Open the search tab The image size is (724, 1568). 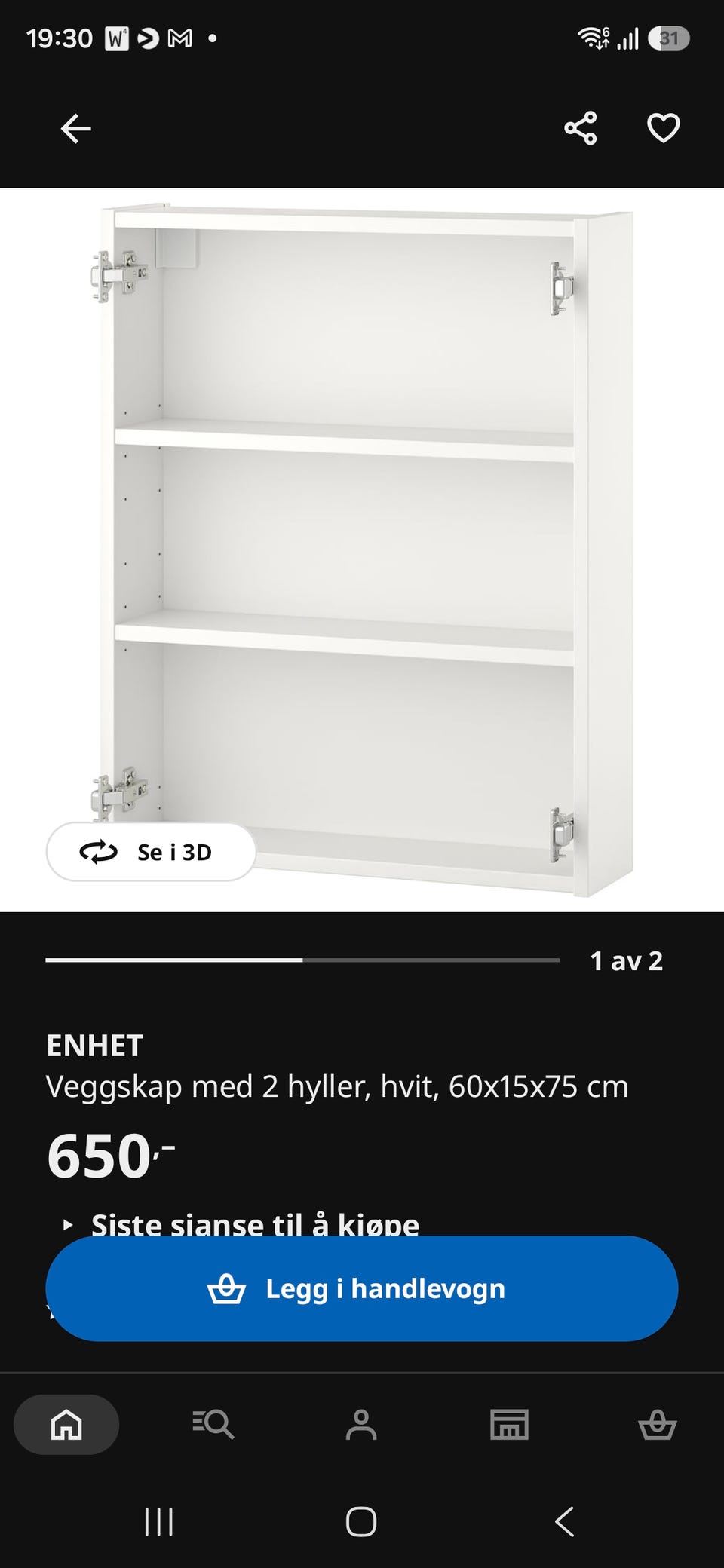213,1425
